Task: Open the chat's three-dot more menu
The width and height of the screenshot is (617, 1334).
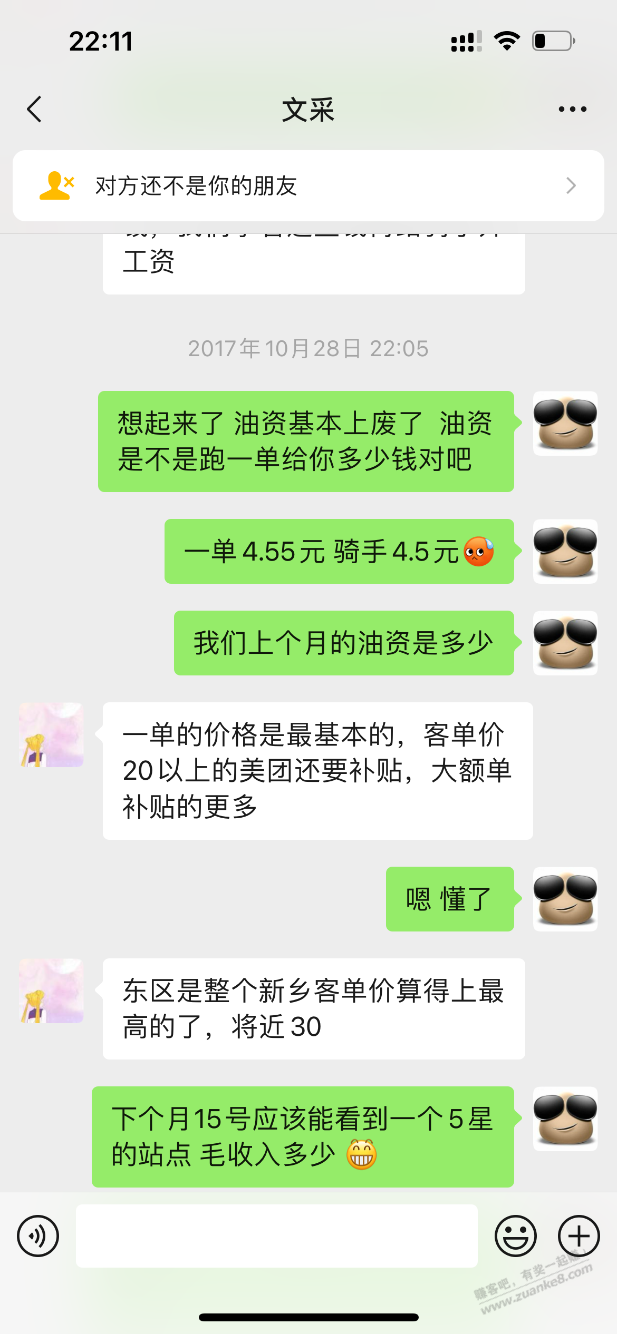Action: click(572, 110)
